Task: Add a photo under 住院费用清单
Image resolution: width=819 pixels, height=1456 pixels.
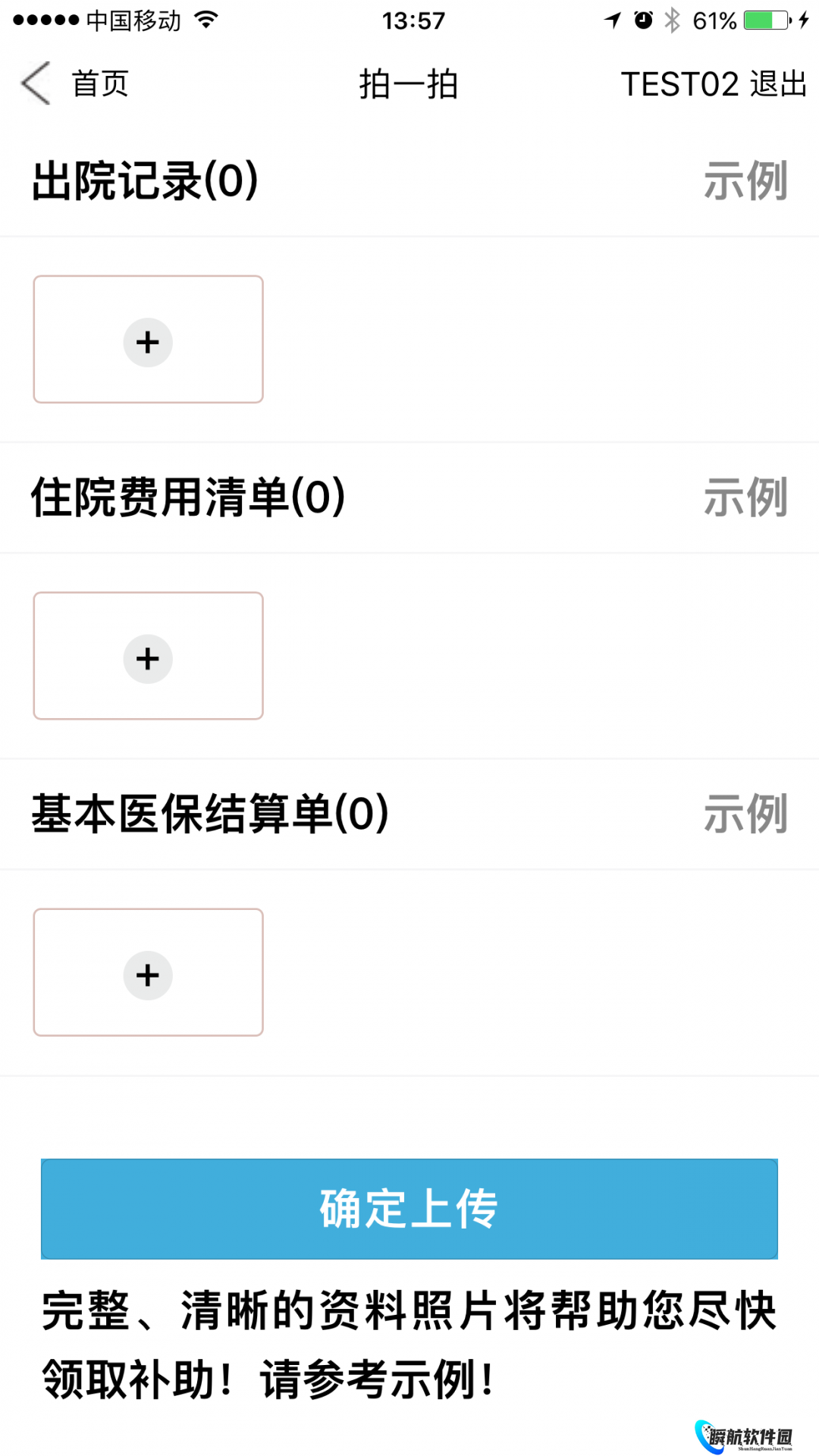Action: tap(148, 657)
